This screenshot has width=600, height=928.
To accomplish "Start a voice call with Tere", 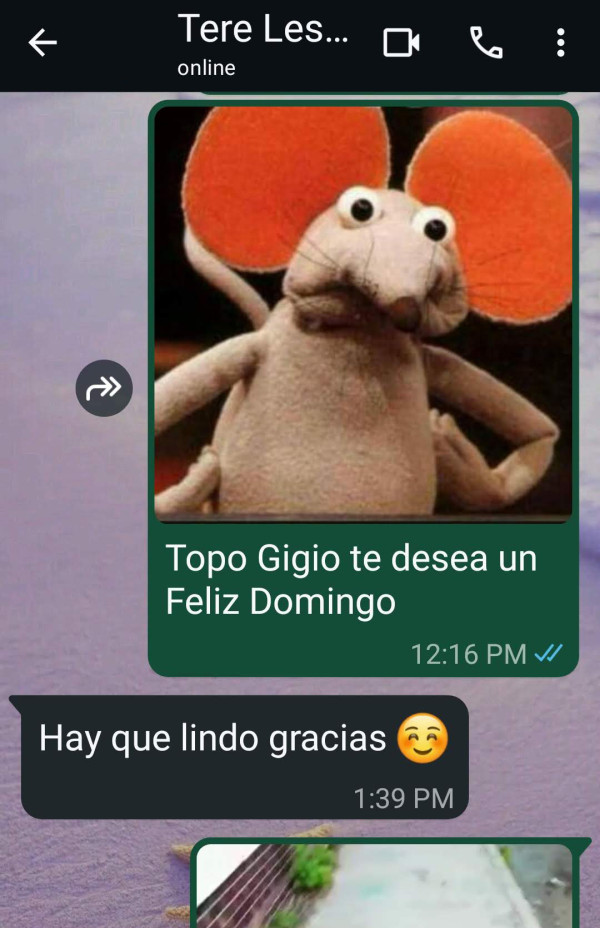I will point(486,43).
